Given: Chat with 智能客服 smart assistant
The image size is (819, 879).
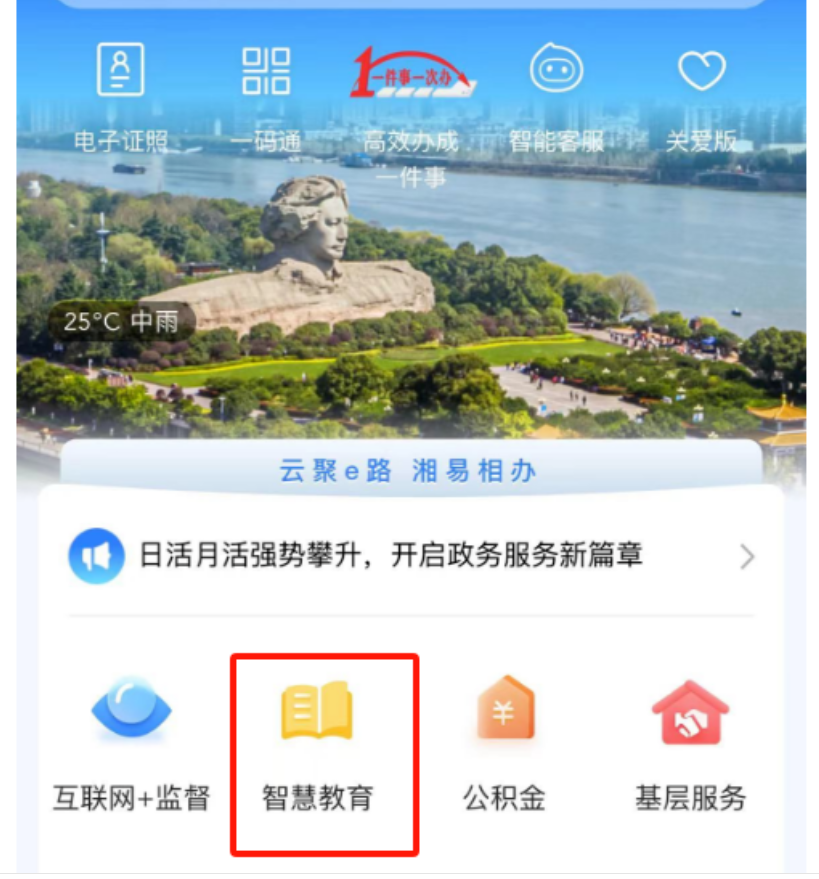Looking at the screenshot, I should [556, 95].
